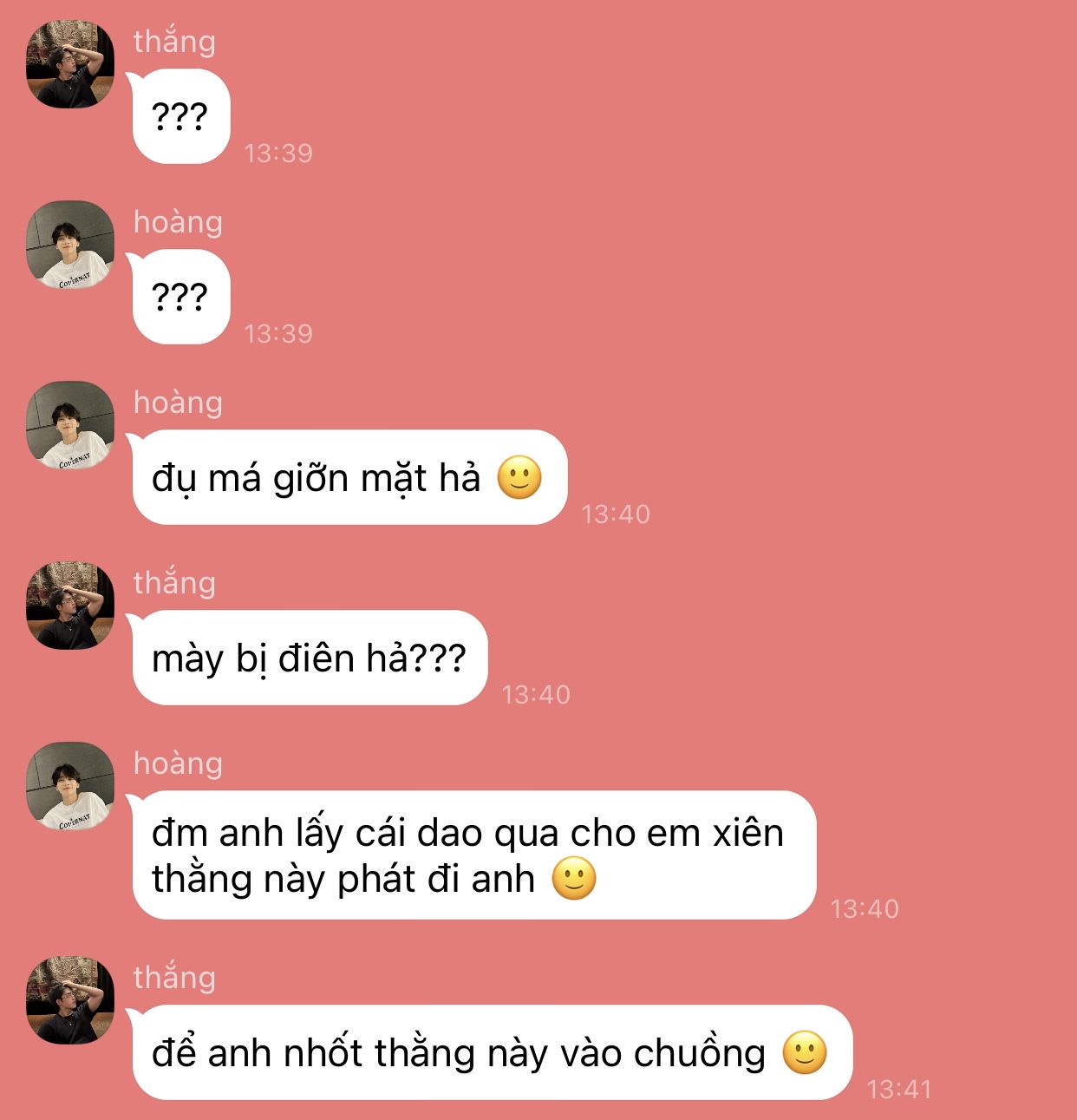Tap hoàng's avatar next to 'giỡn mặt hả'
Image resolution: width=1077 pixels, height=1120 pixels.
click(x=70, y=425)
